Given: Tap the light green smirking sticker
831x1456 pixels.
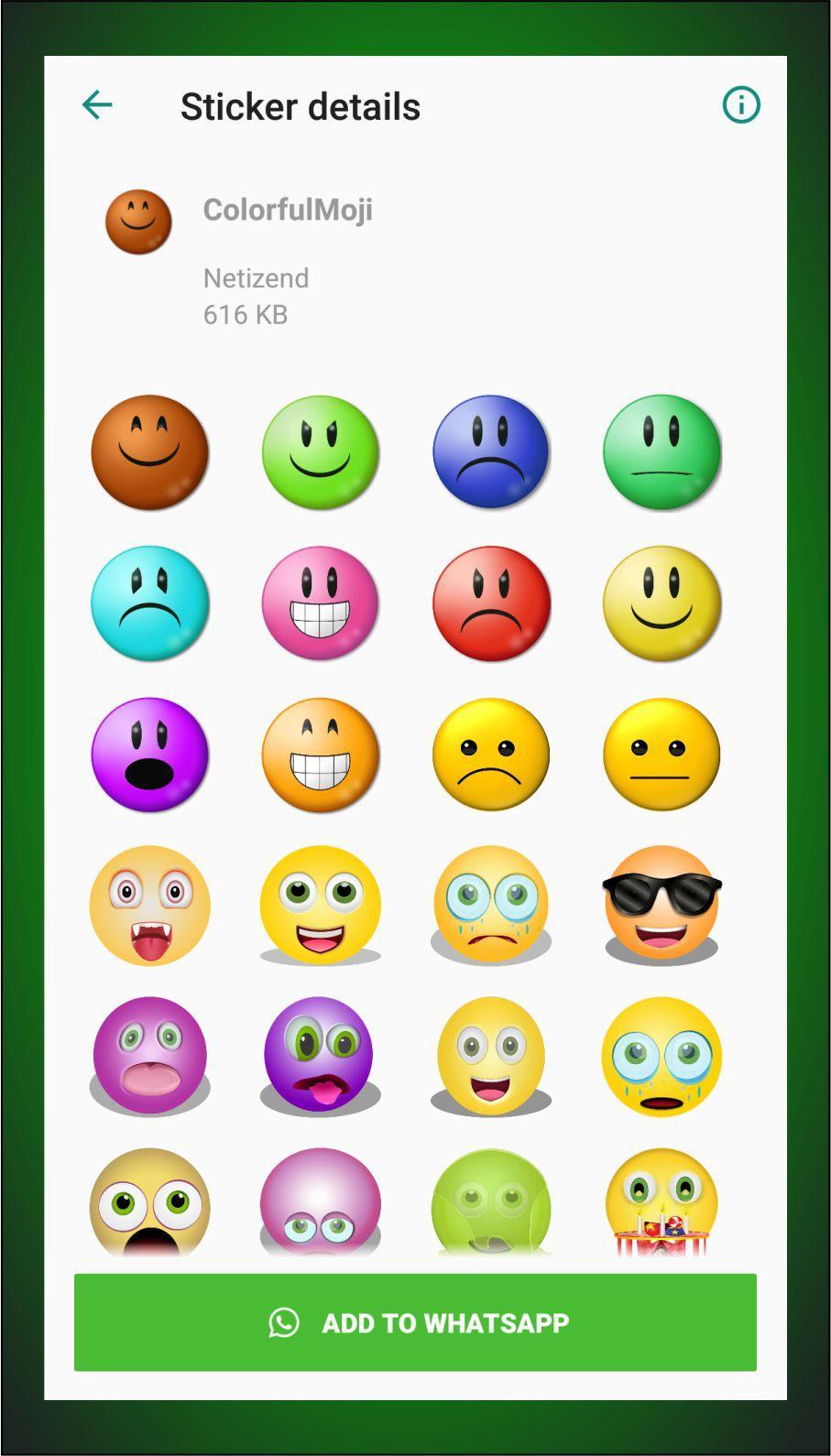Looking at the screenshot, I should [x=320, y=452].
